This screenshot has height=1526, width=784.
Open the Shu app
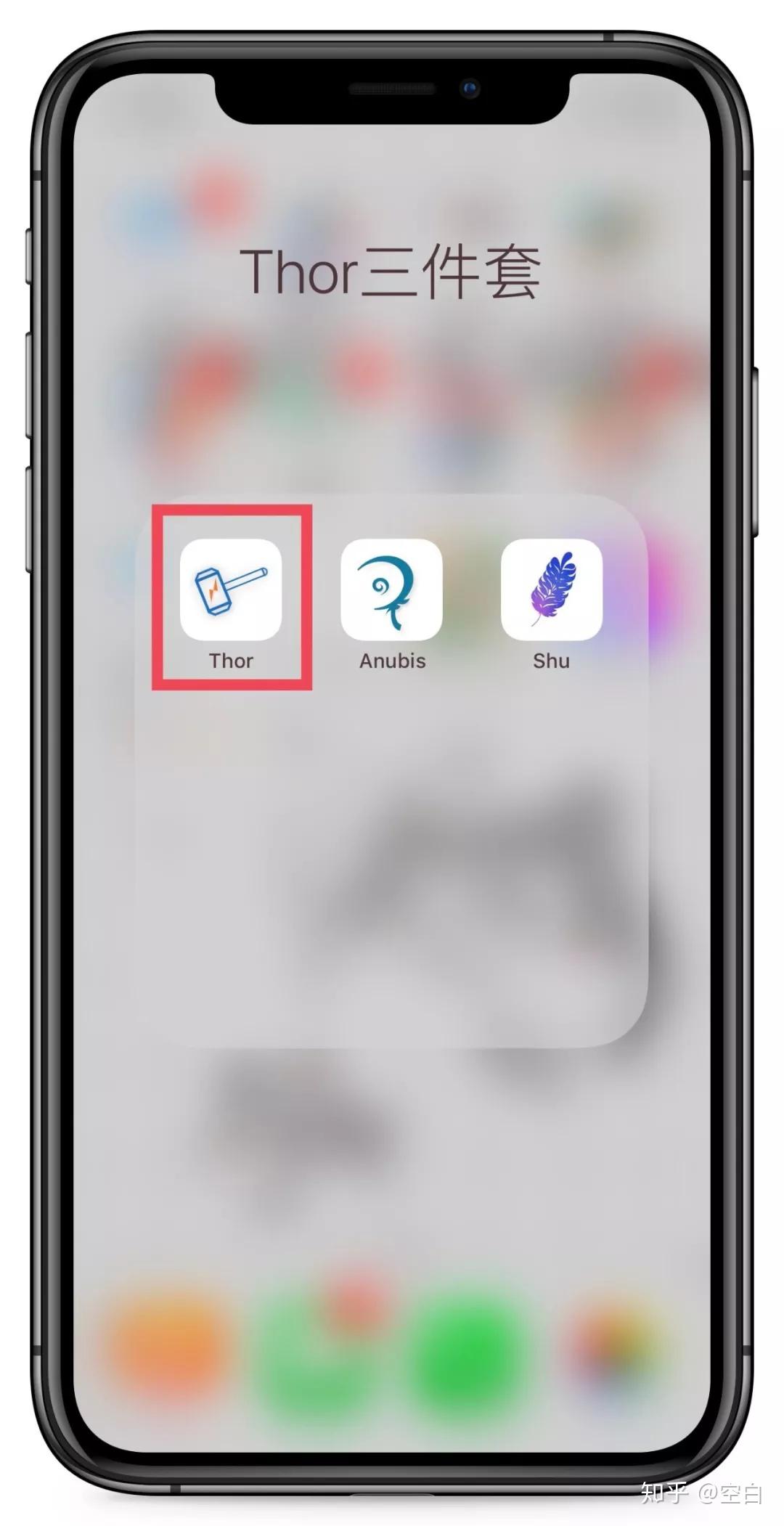(551, 589)
